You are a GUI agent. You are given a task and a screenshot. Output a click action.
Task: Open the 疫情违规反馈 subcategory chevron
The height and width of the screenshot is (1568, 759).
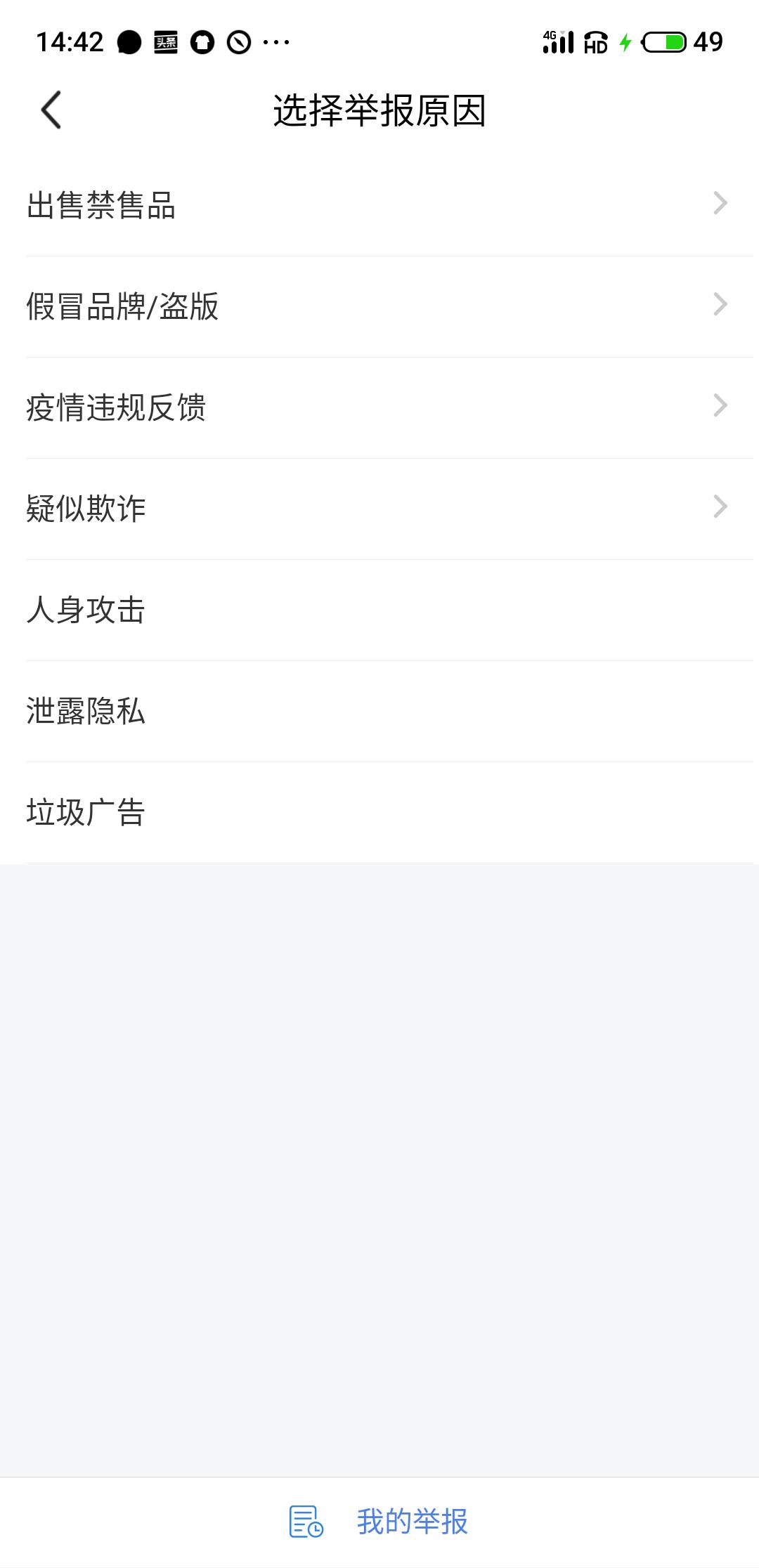[718, 406]
